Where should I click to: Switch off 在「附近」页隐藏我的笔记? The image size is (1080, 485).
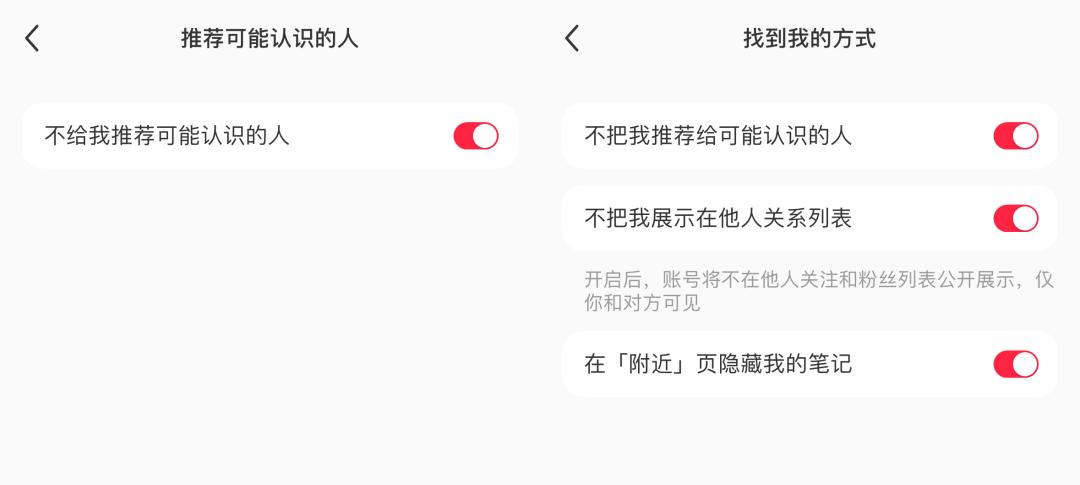[x=1015, y=364]
